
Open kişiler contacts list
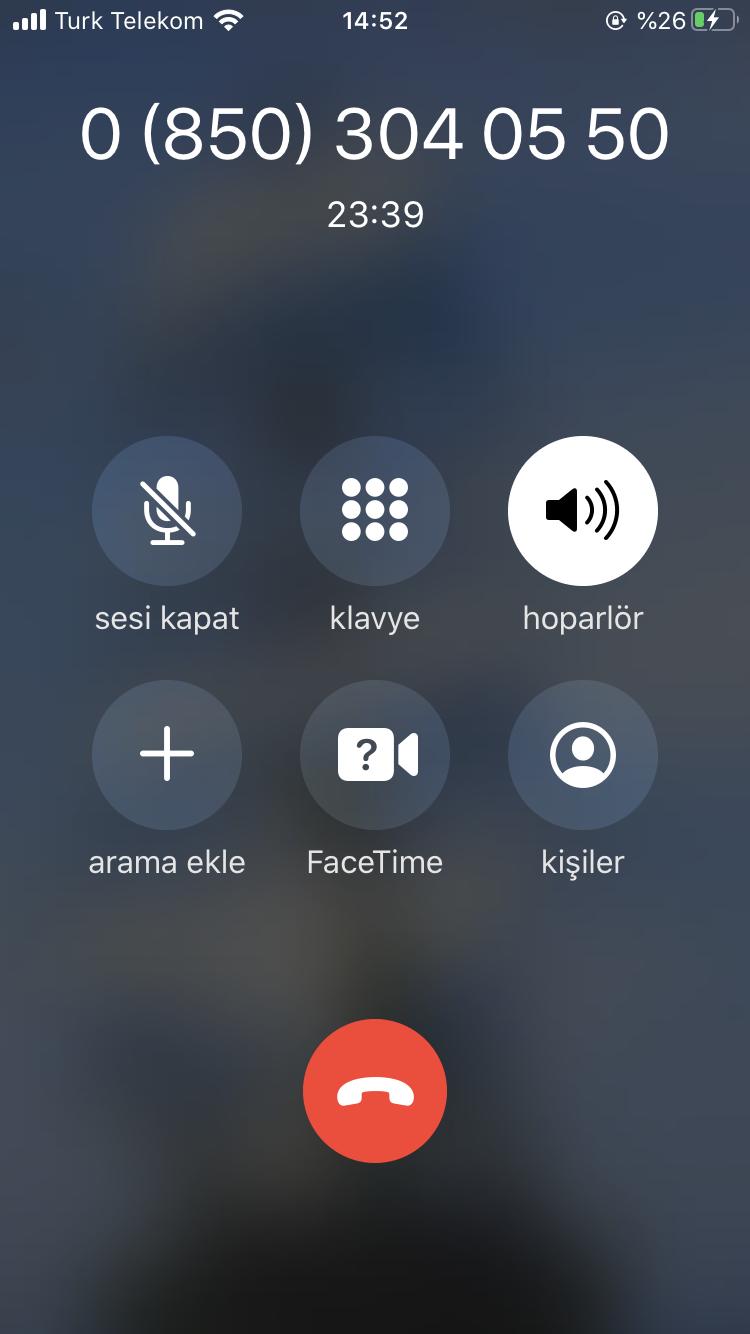pyautogui.click(x=583, y=755)
